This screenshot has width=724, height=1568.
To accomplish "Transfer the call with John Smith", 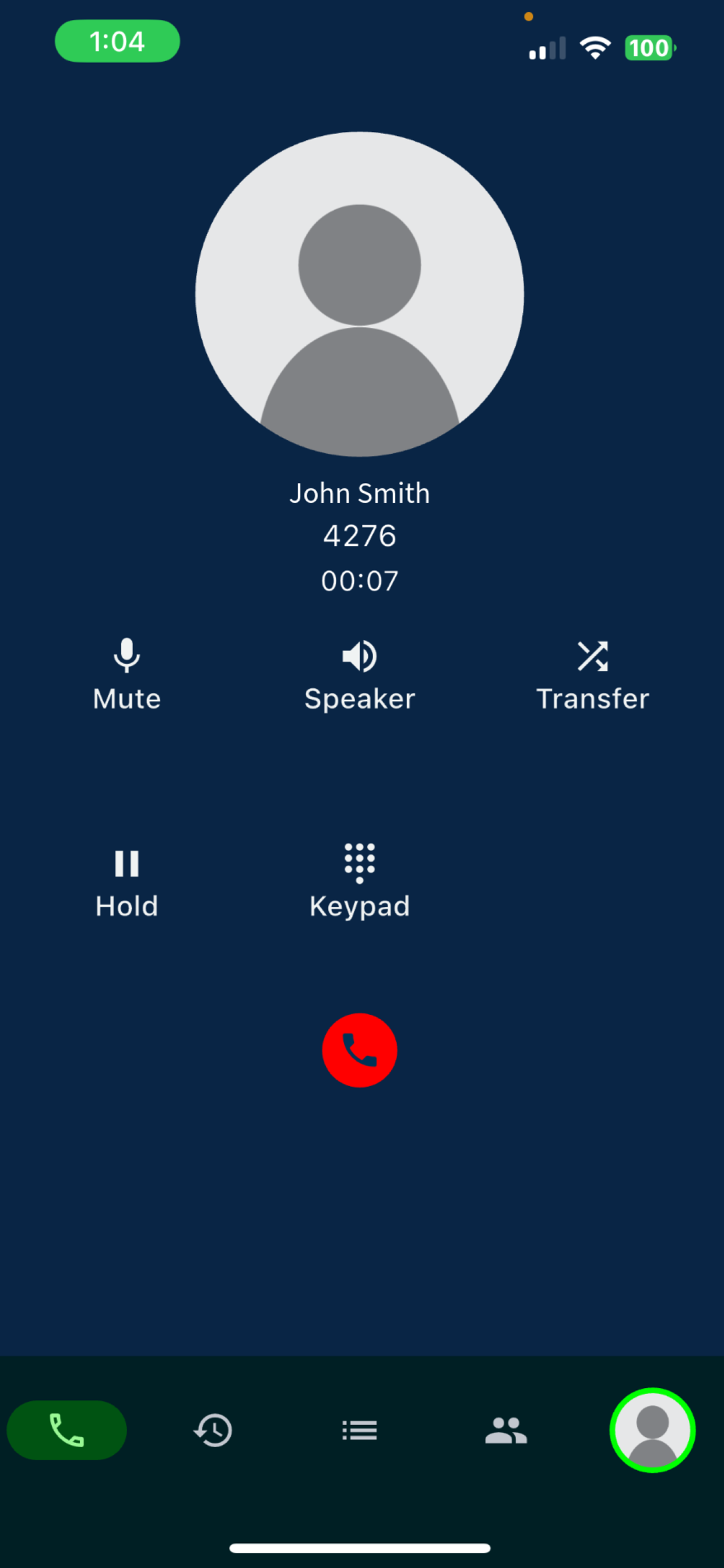I will 593,675.
